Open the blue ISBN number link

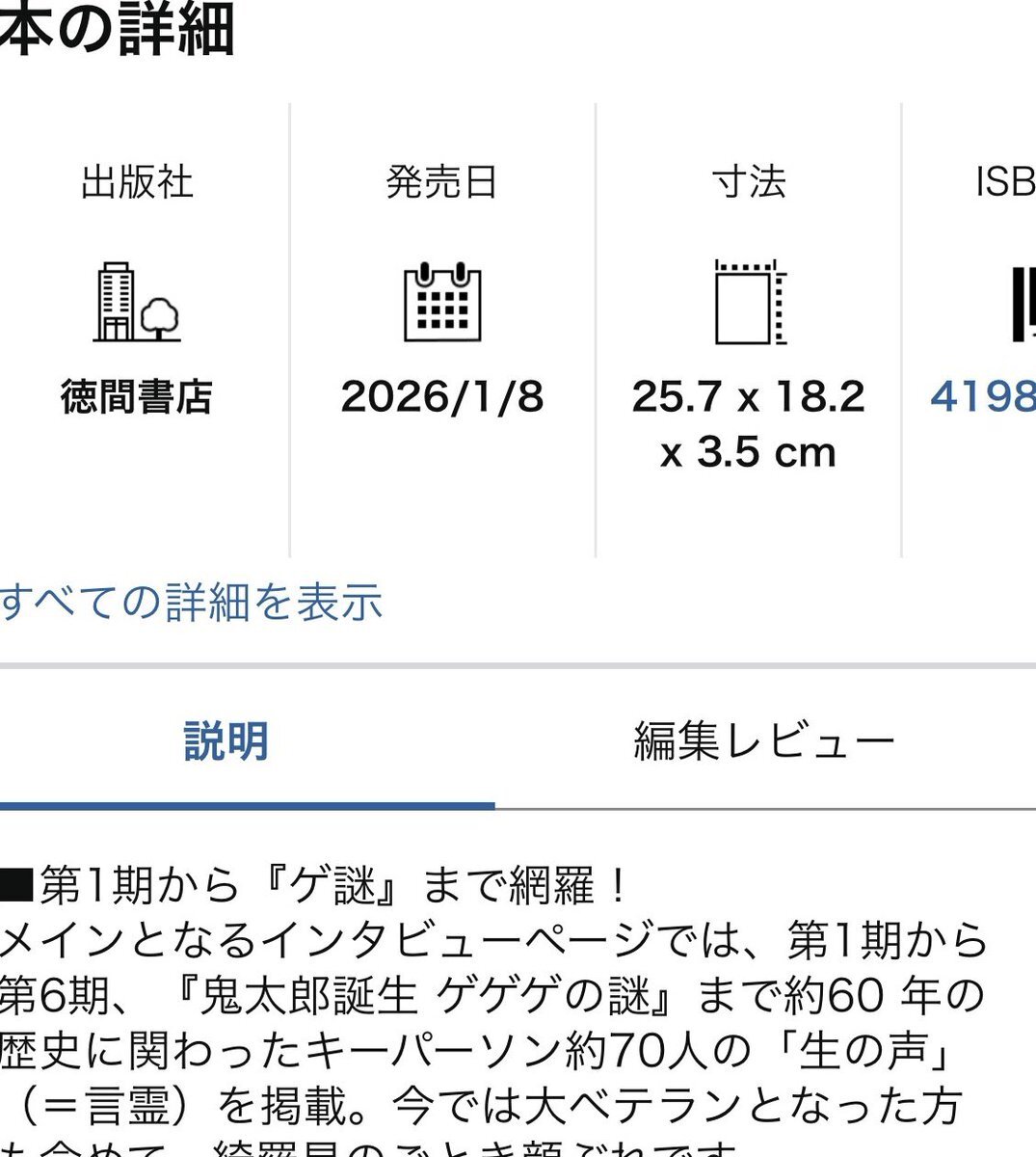point(983,396)
